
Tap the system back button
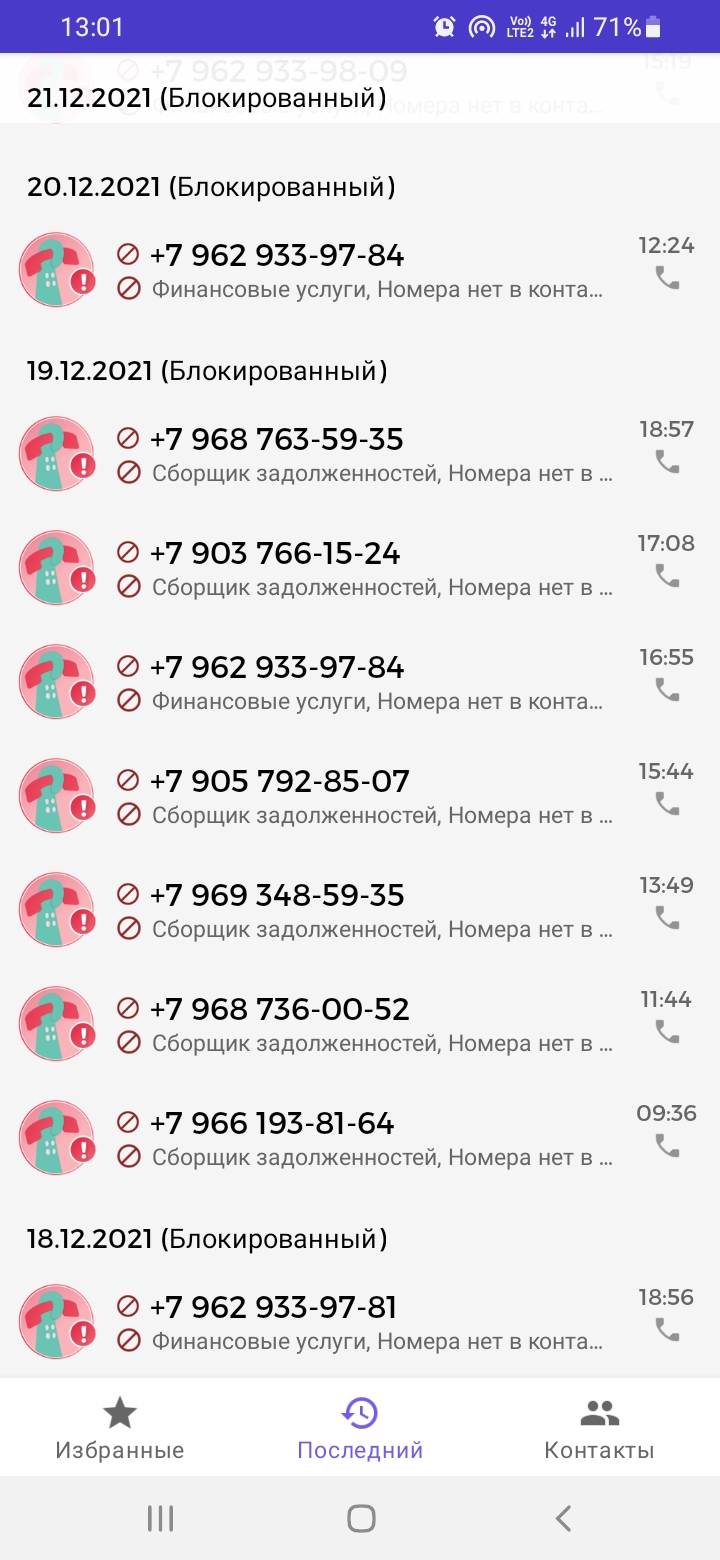(x=563, y=1519)
